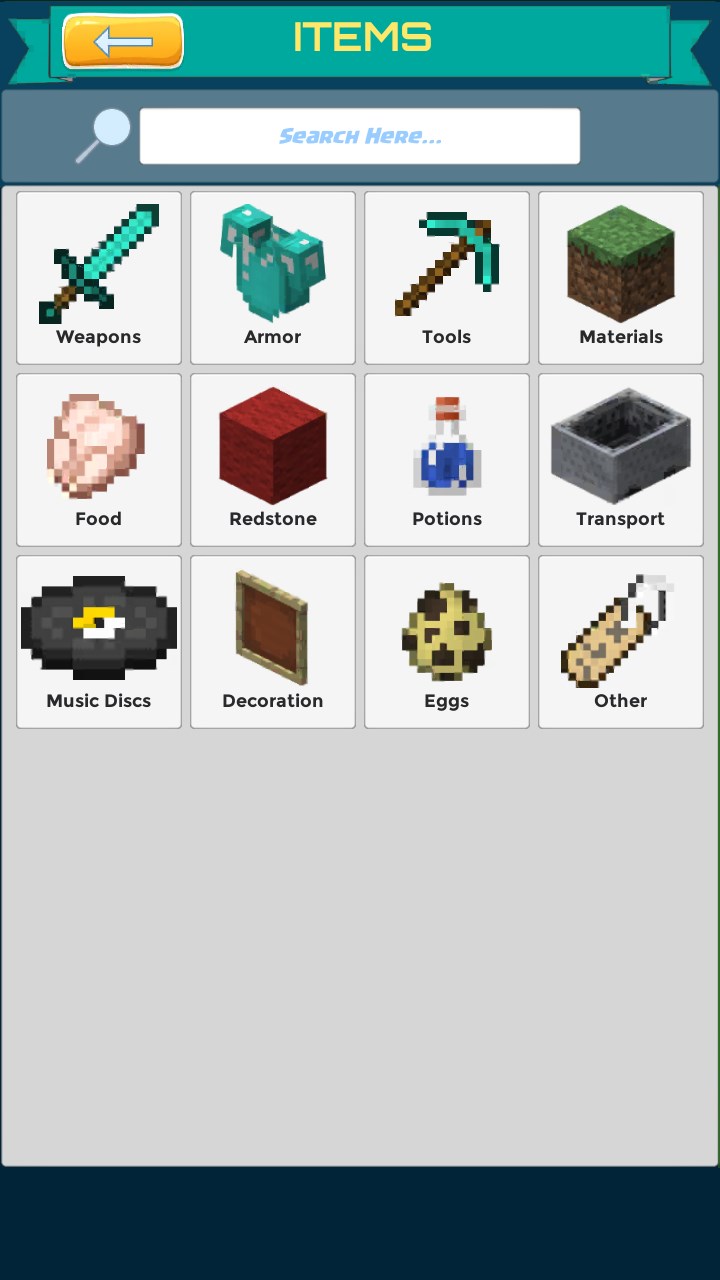Open the Potions category

[x=447, y=460]
